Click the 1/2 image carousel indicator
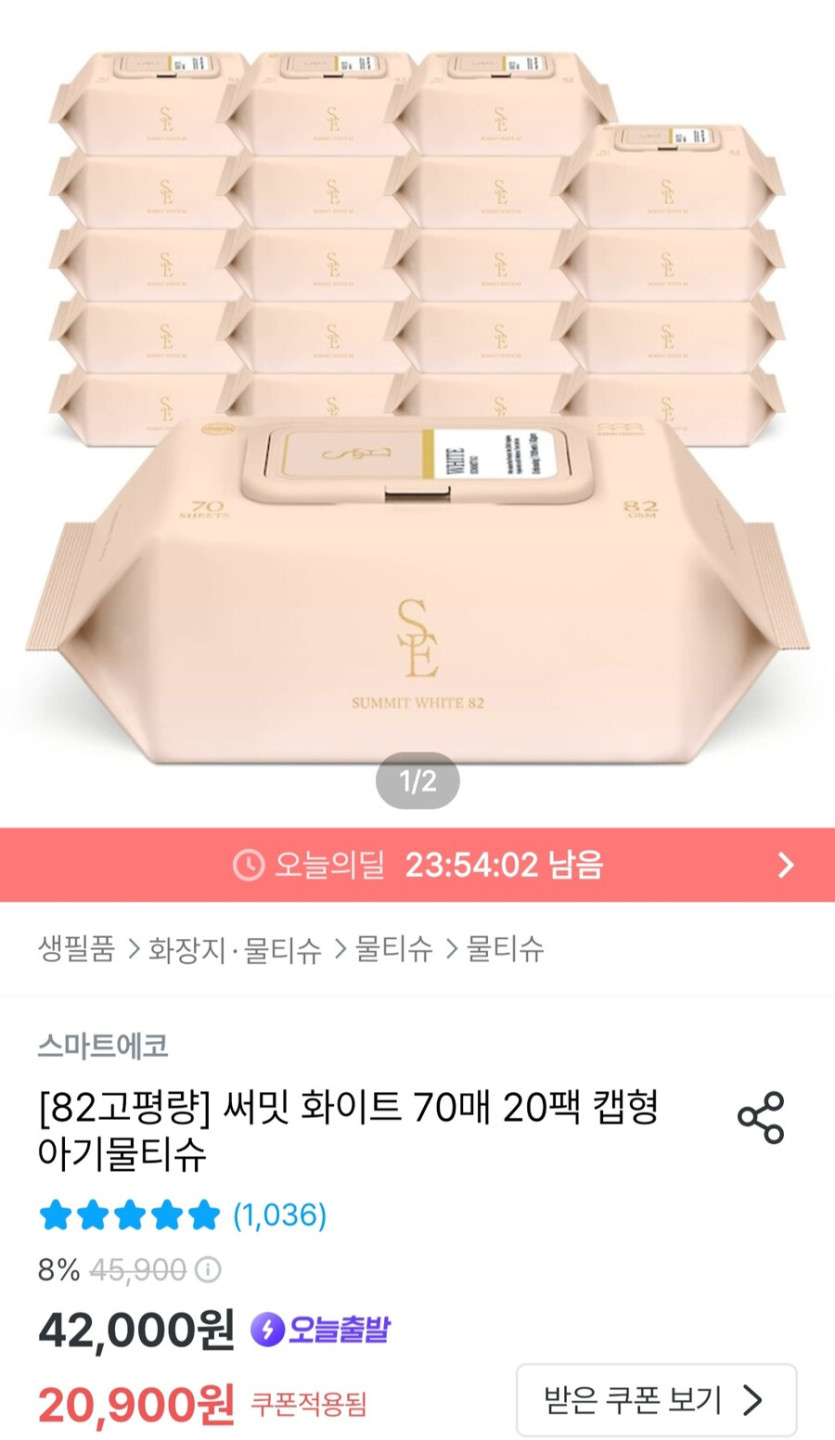 417,781
